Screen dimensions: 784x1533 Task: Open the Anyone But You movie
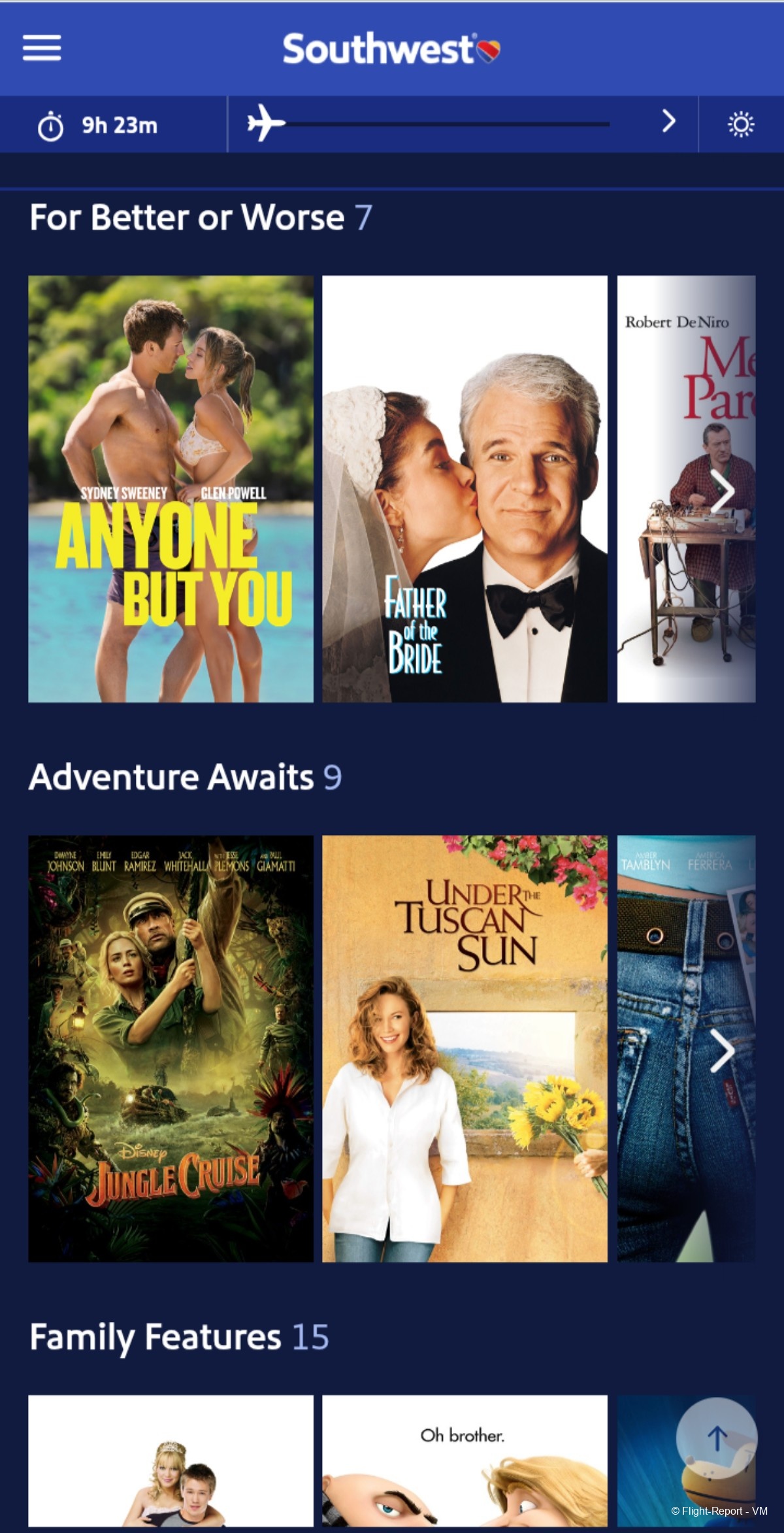click(x=171, y=489)
